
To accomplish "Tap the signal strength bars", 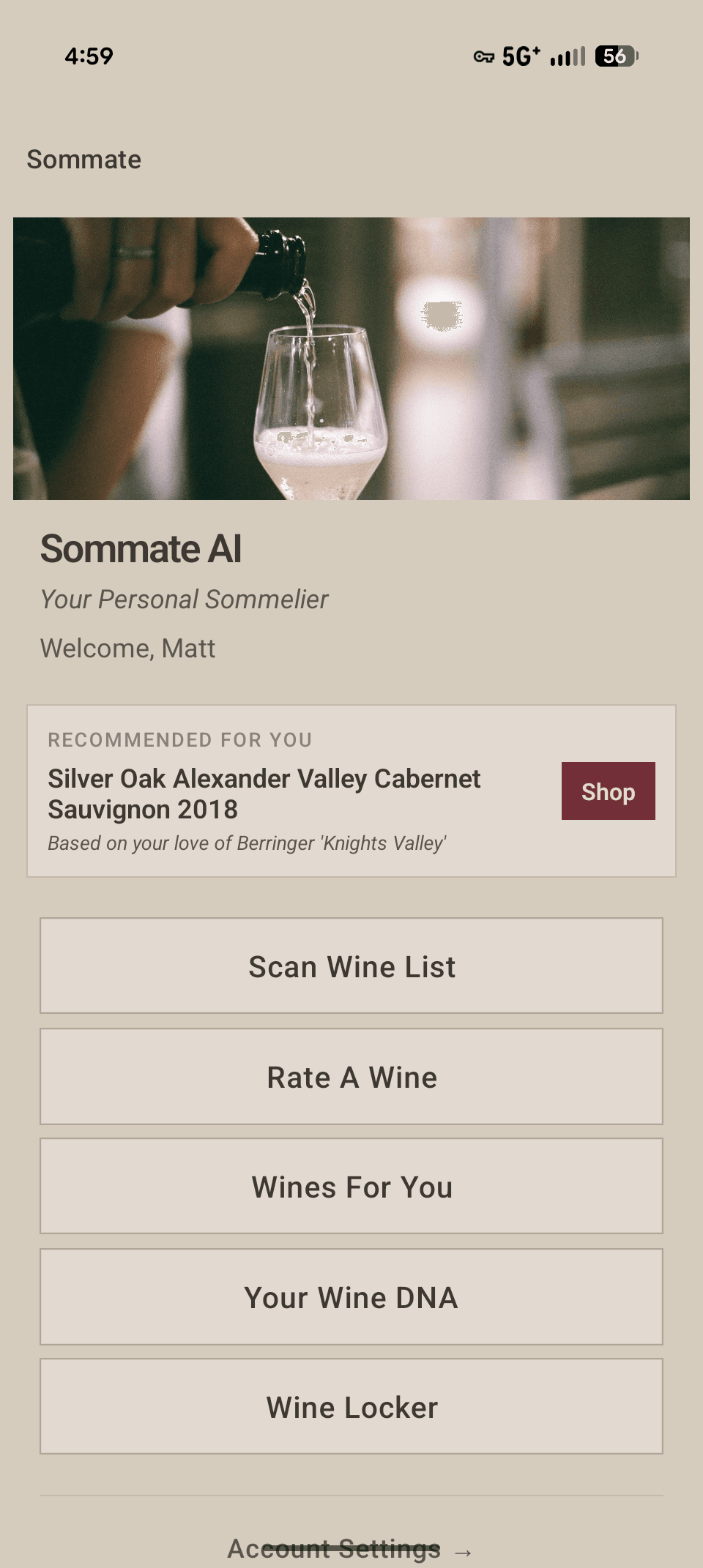I will coord(568,56).
